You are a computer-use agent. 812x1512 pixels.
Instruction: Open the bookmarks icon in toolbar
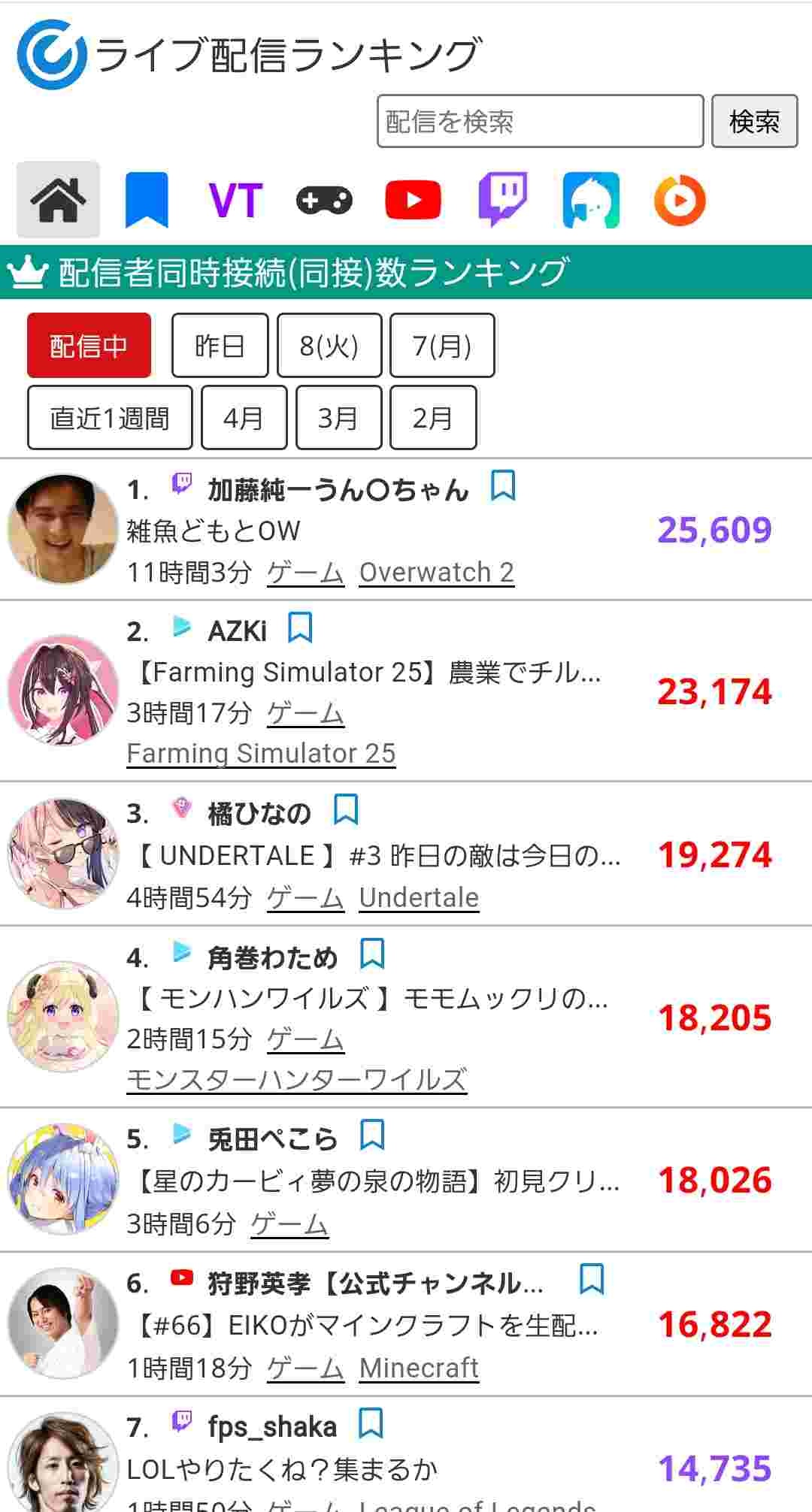click(147, 200)
